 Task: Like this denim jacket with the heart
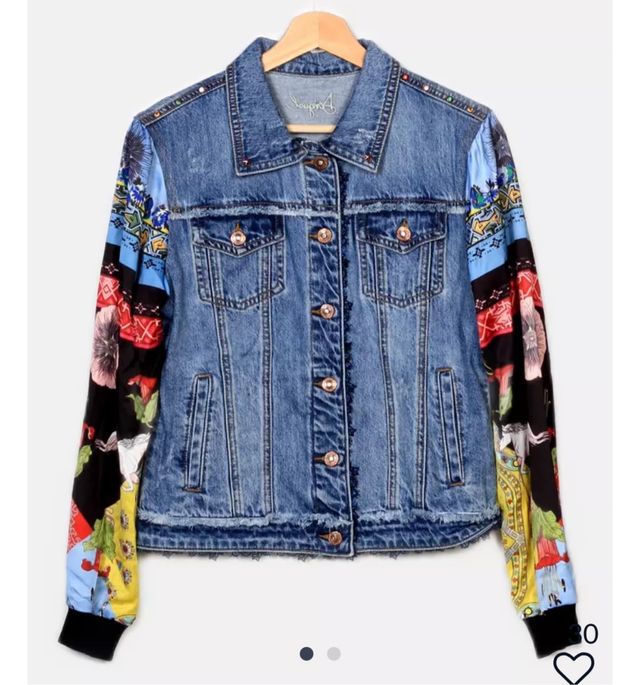(x=574, y=667)
